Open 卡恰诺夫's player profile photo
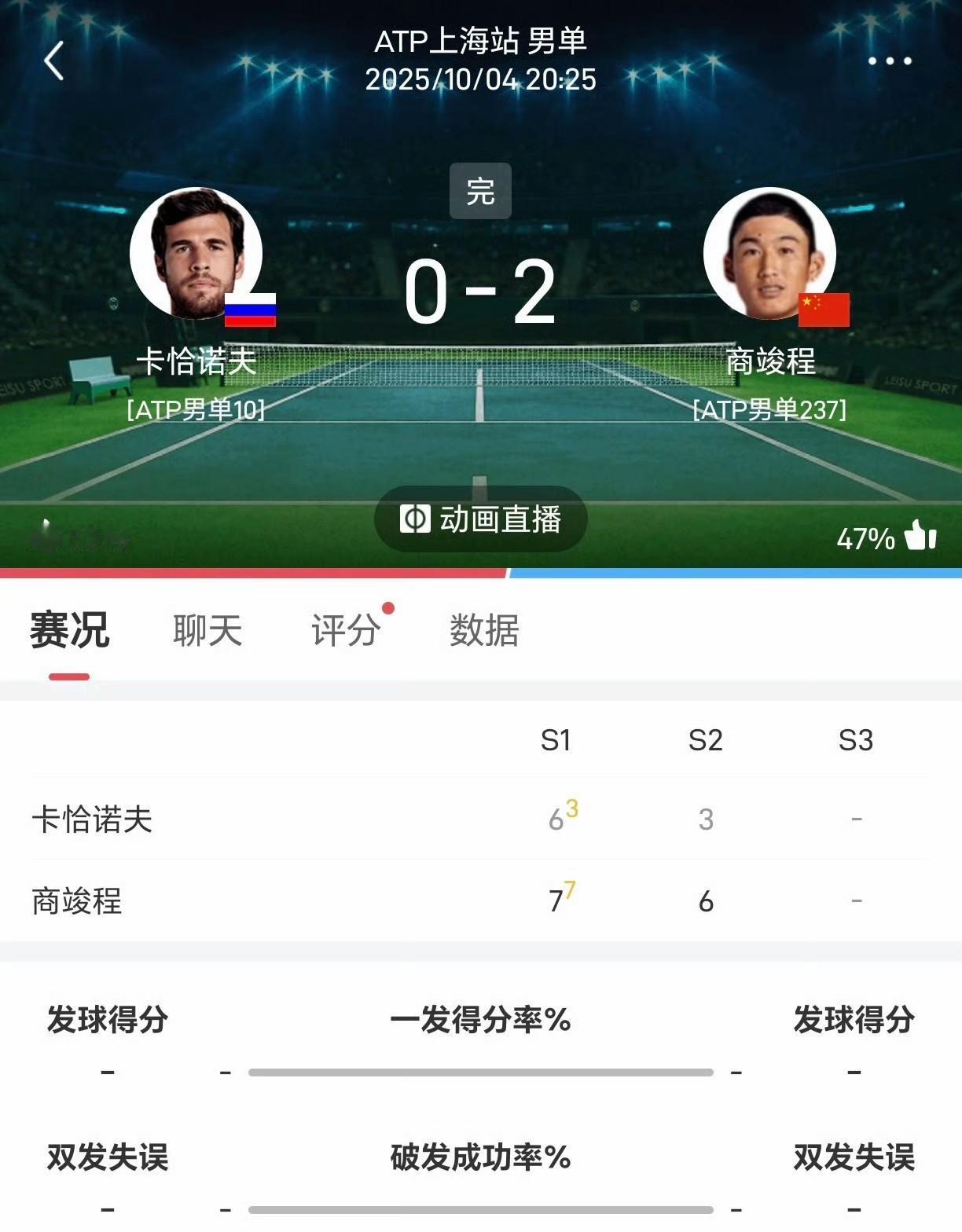Viewport: 962px width, 1232px height. 196,253
